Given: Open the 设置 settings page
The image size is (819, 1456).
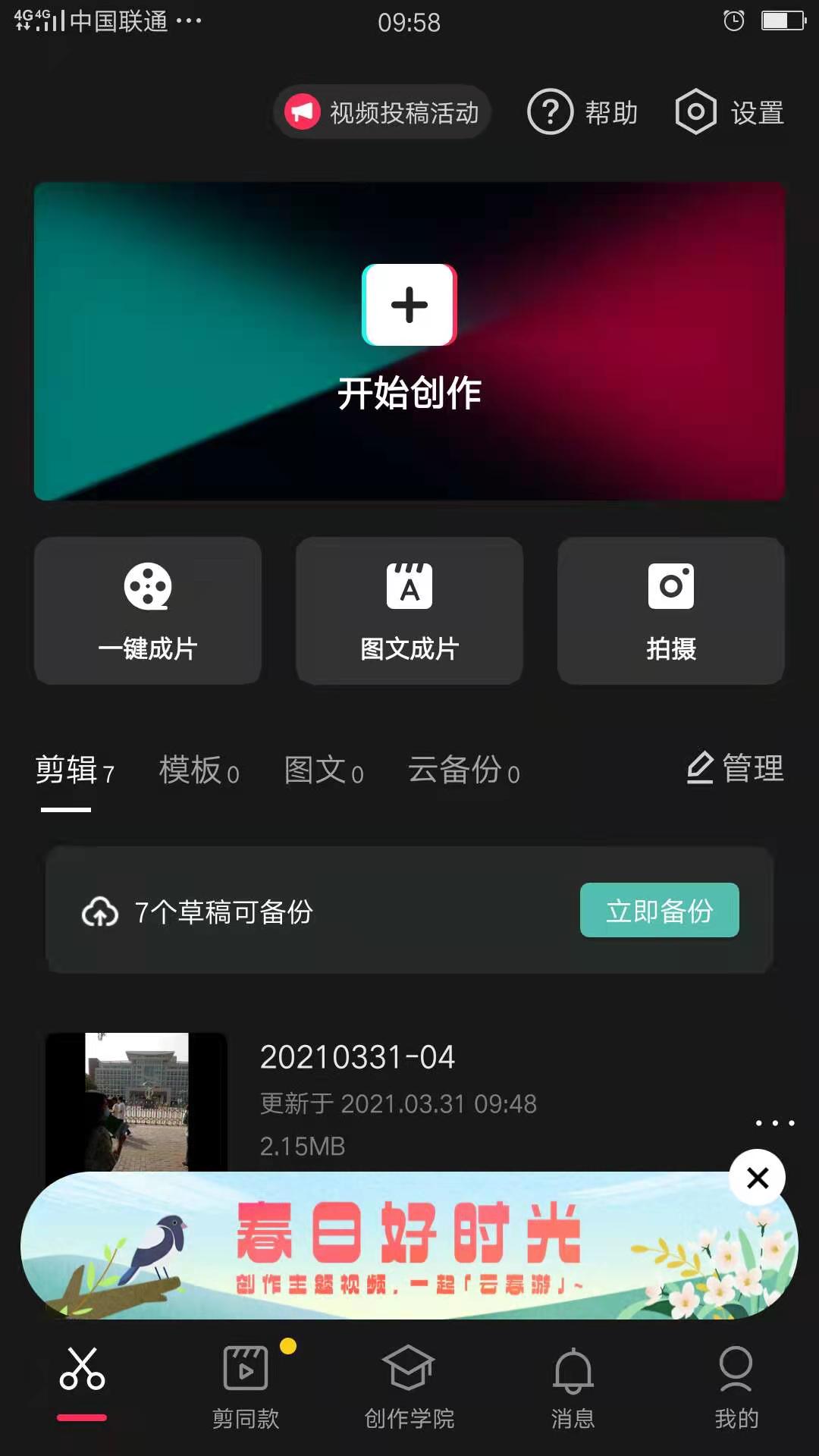Looking at the screenshot, I should 729,112.
